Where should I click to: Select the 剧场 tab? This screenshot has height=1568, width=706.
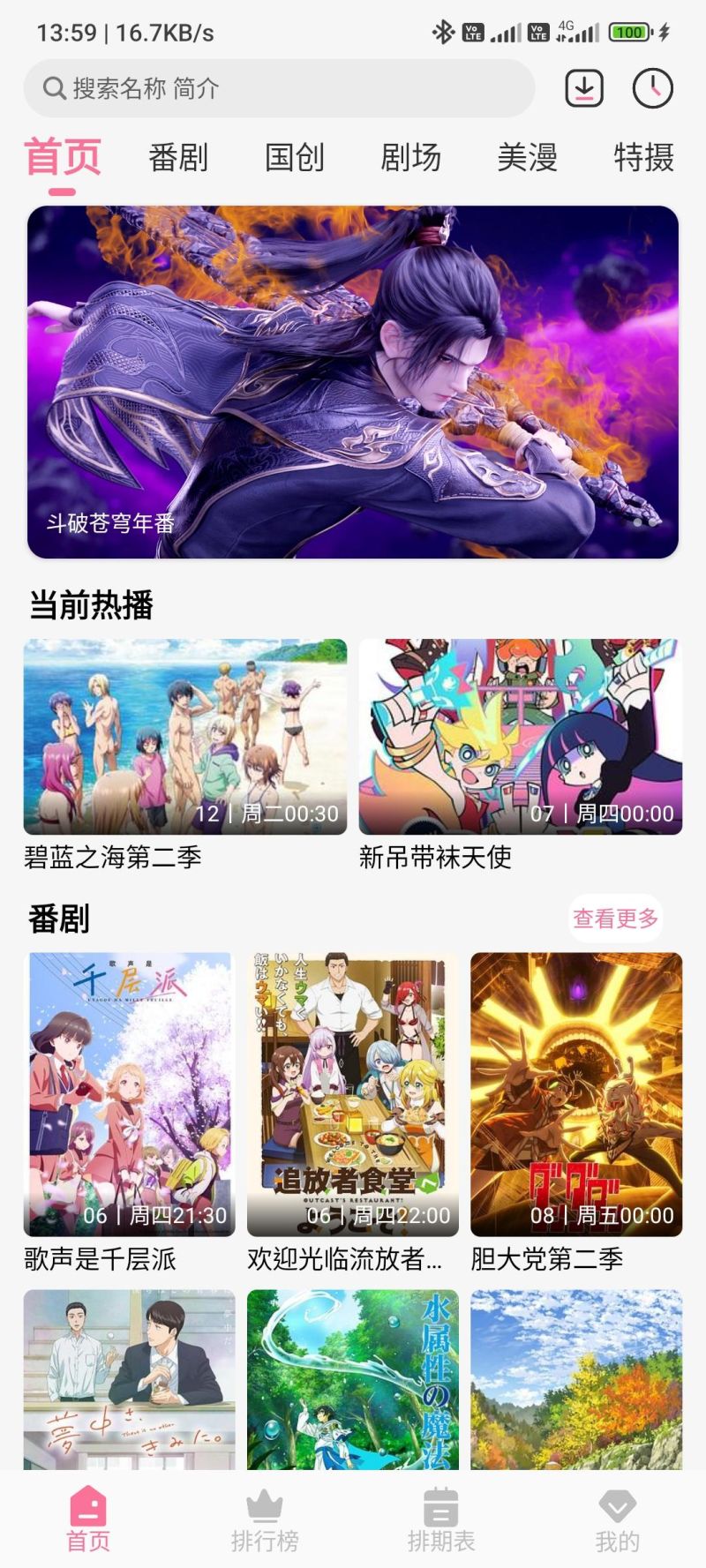(x=411, y=158)
